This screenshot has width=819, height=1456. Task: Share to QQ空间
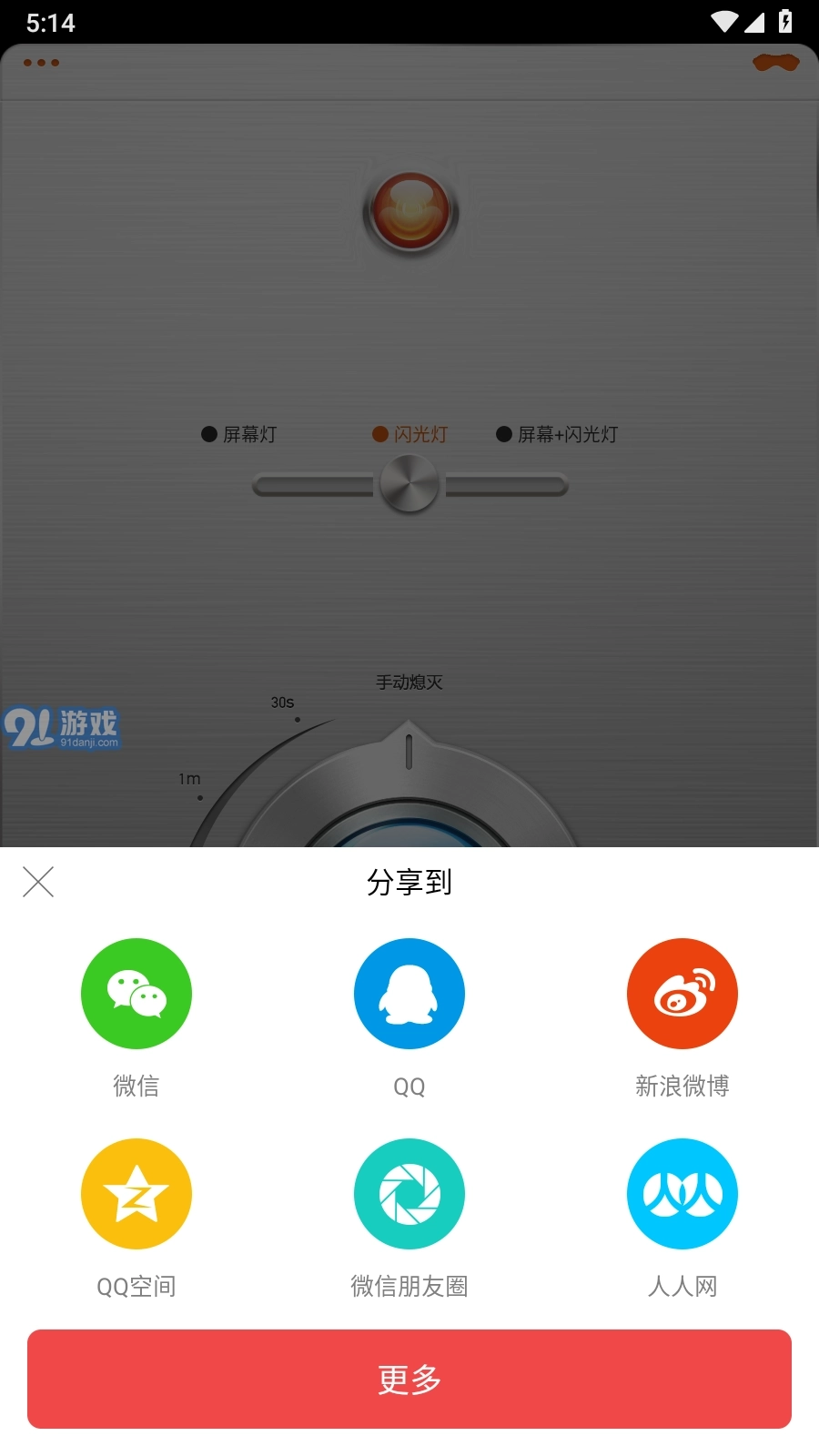tap(136, 1194)
